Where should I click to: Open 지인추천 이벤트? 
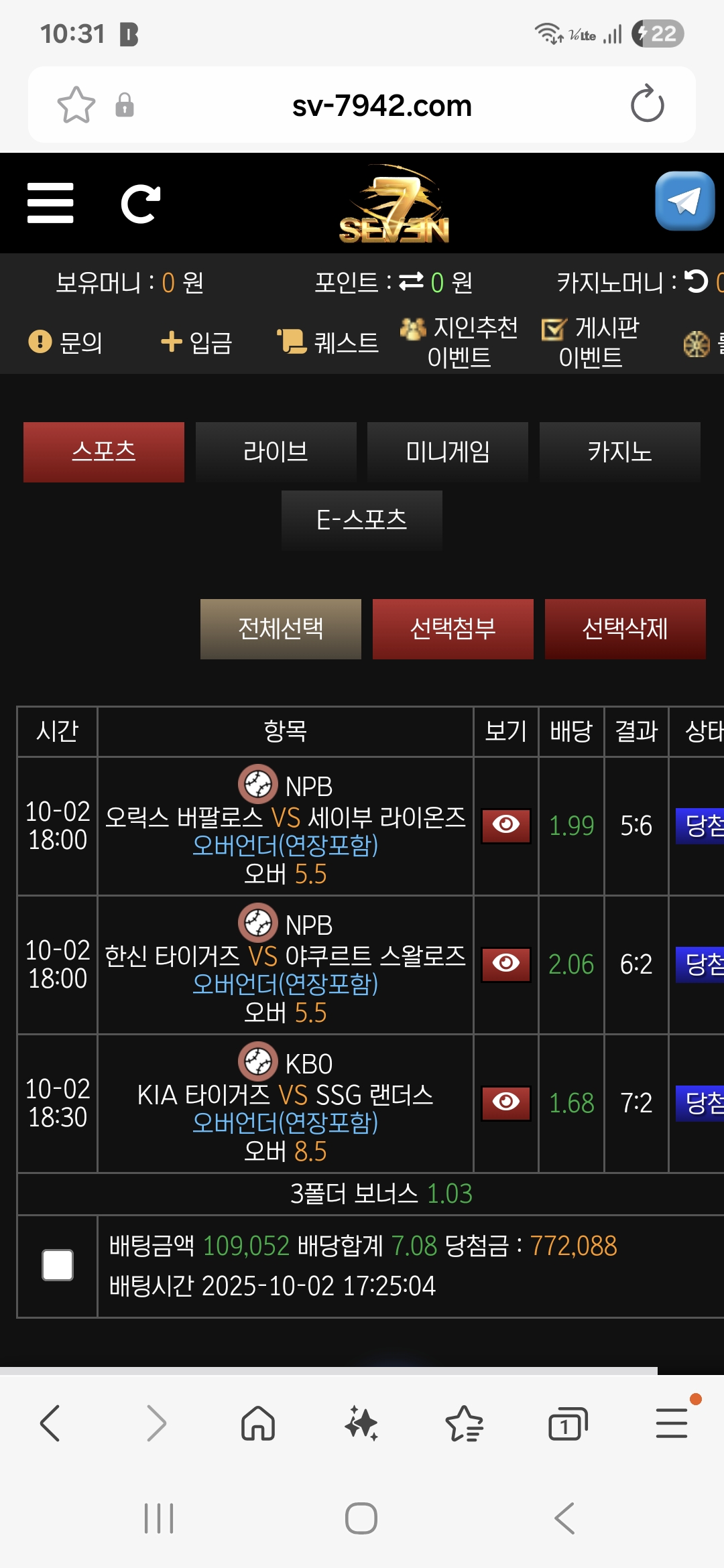coord(459,342)
